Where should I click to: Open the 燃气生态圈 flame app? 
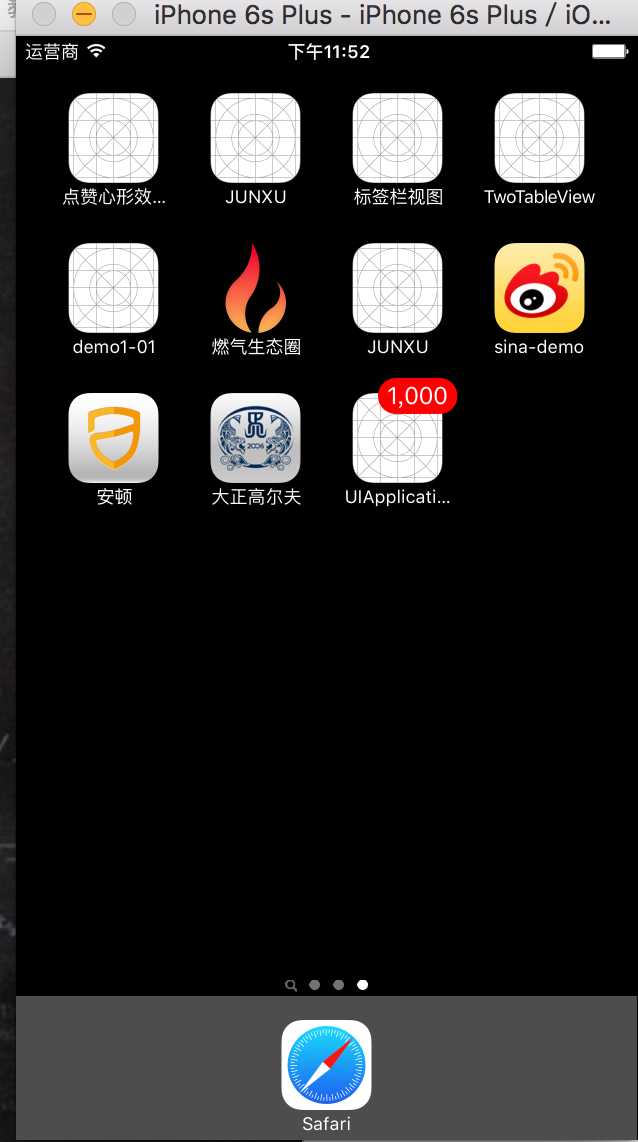tap(255, 288)
